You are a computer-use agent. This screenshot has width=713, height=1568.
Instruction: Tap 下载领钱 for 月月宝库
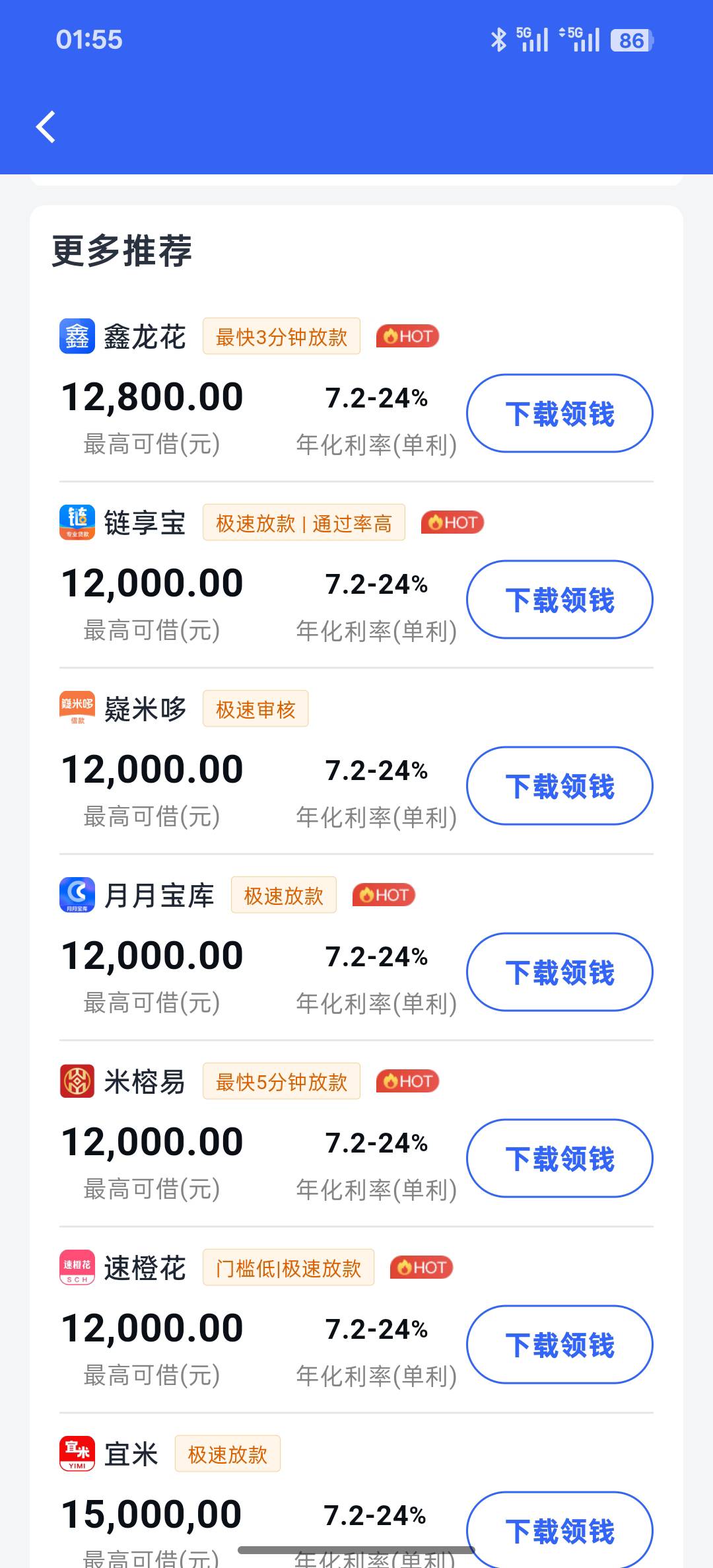560,972
